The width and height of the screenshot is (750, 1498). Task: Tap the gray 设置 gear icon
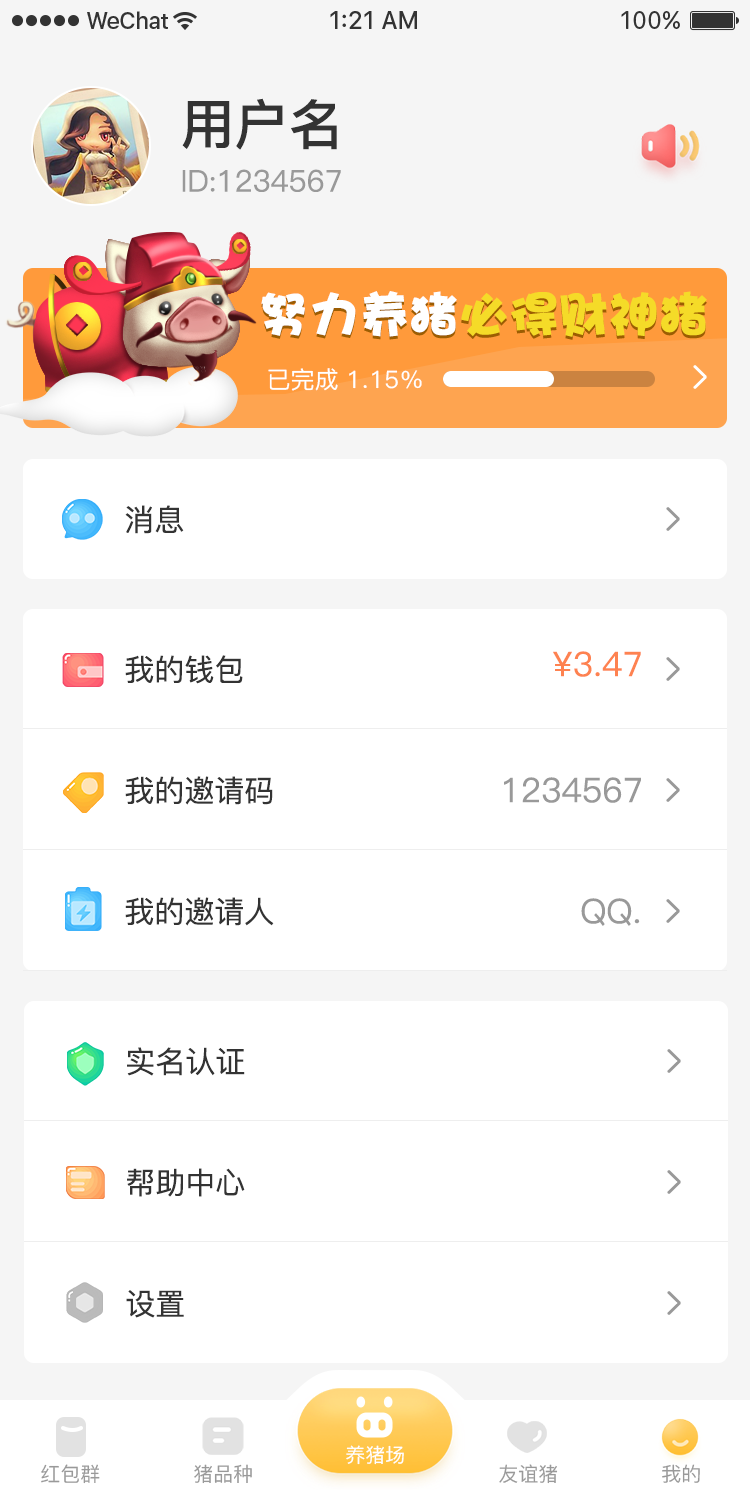pyautogui.click(x=83, y=1304)
